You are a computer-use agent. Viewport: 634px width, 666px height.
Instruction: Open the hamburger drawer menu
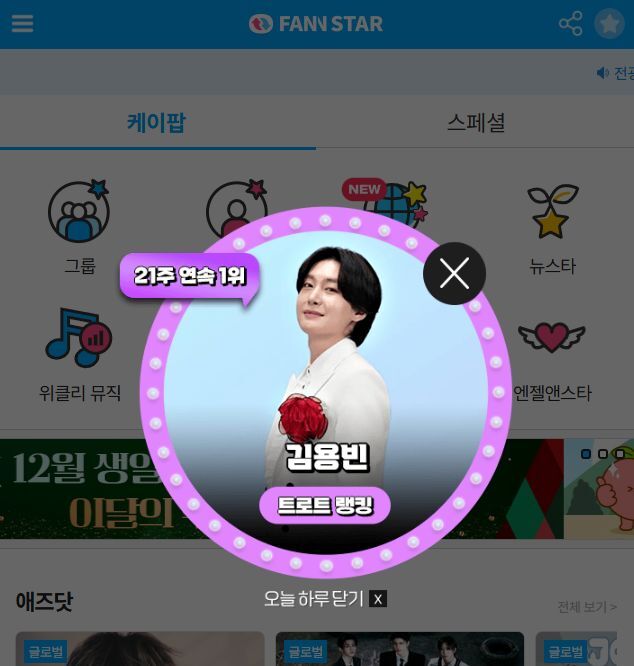coord(22,23)
